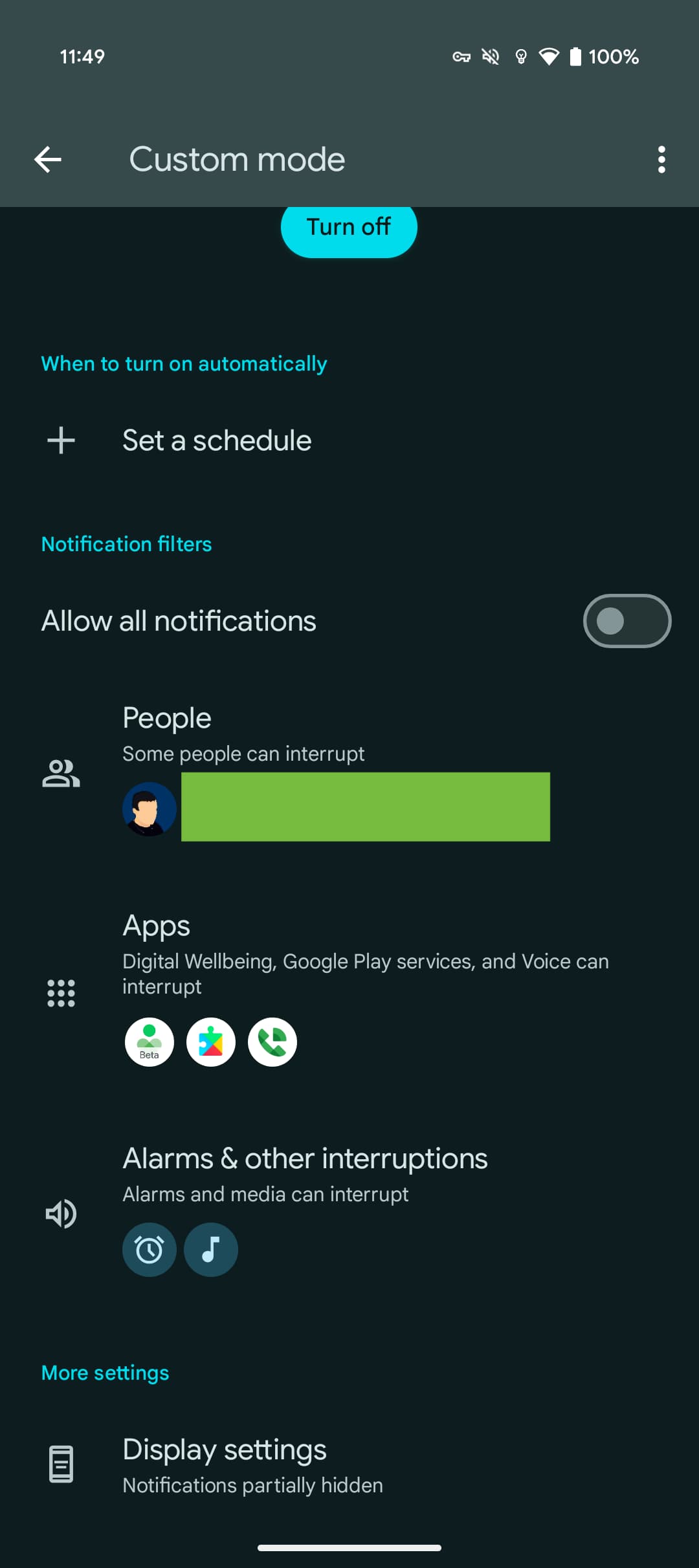The height and width of the screenshot is (1568, 699).
Task: Enable Allow all notifications
Action: coord(627,621)
